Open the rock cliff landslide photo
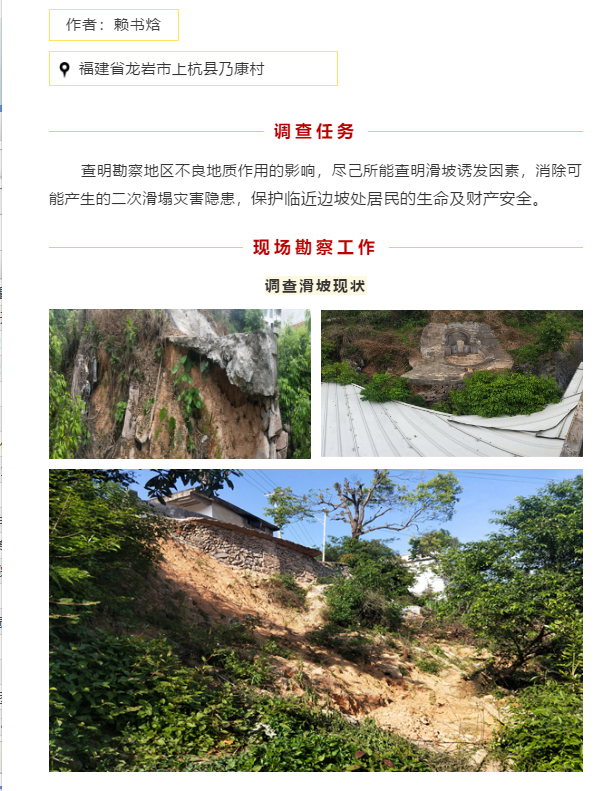 pyautogui.click(x=179, y=384)
